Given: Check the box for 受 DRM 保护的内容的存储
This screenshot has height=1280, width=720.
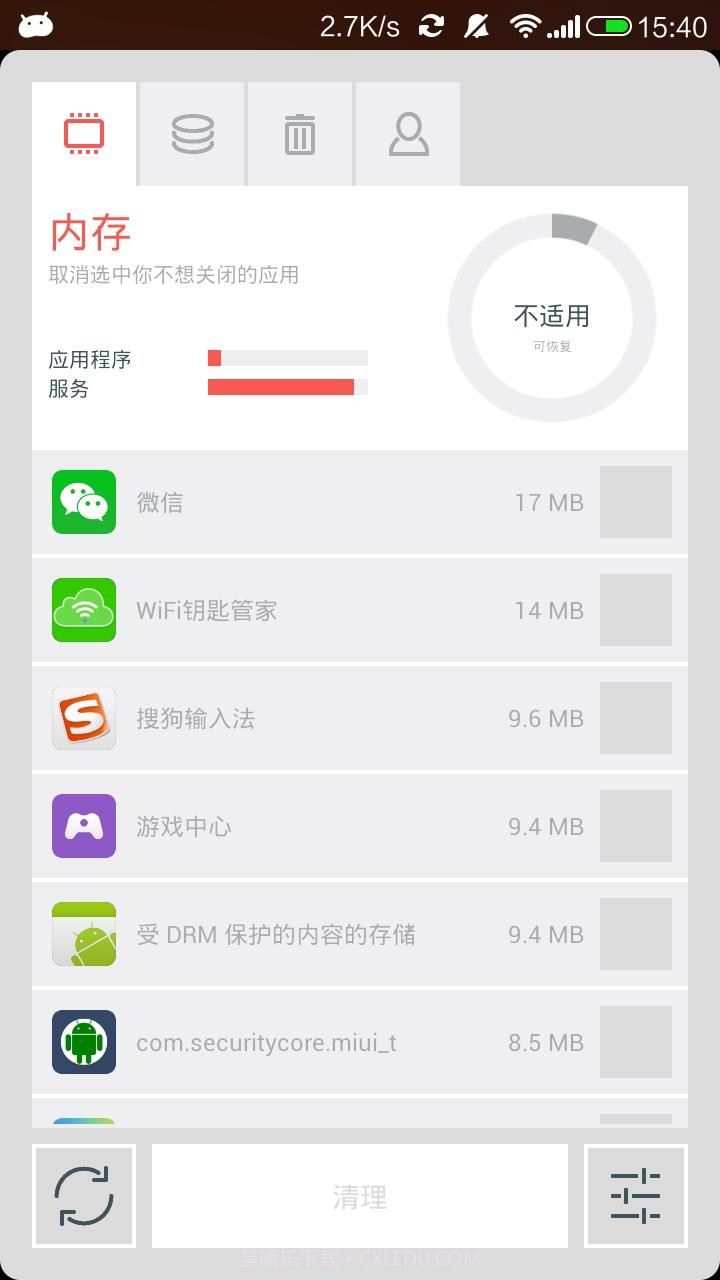Looking at the screenshot, I should (x=636, y=934).
